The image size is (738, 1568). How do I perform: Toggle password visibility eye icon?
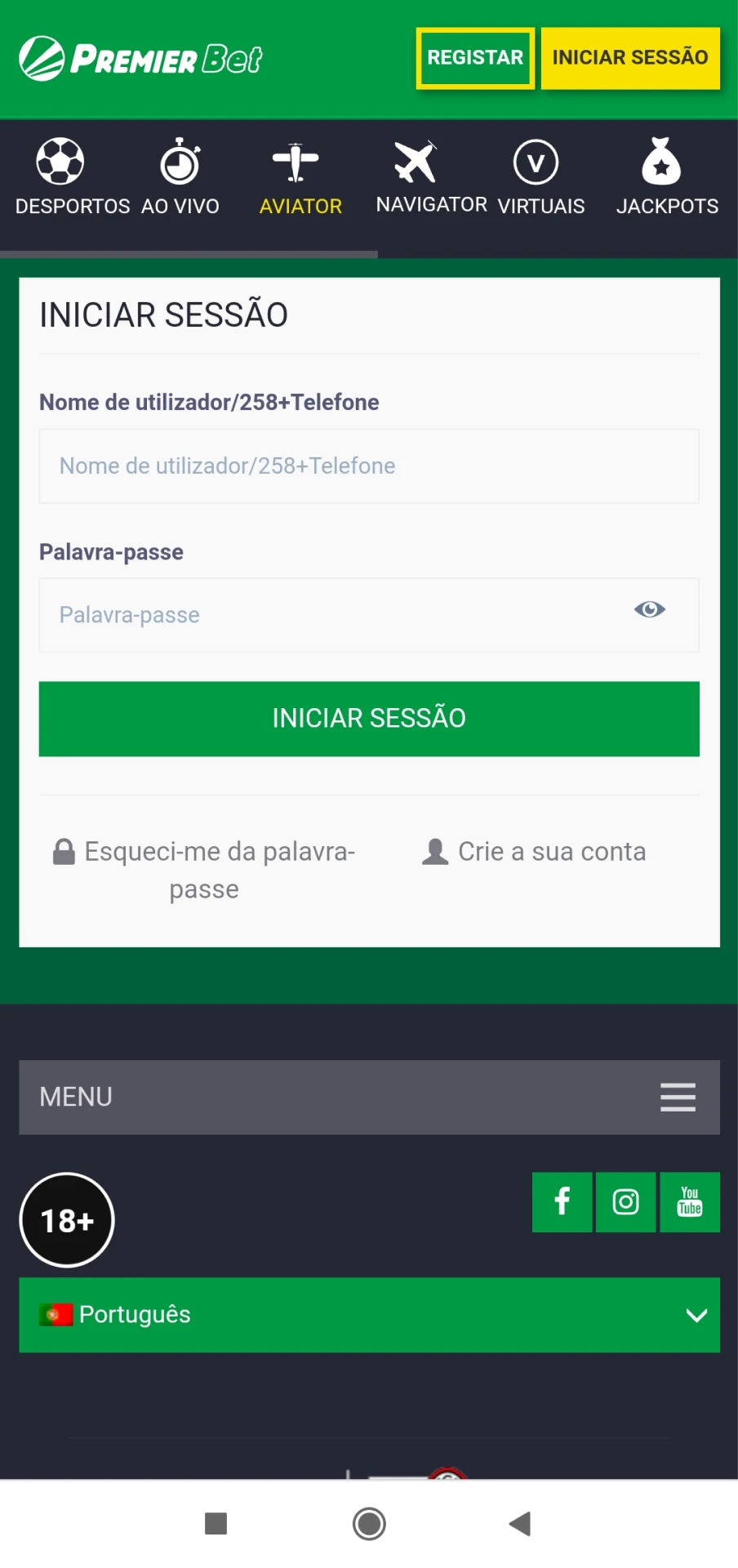tap(649, 609)
